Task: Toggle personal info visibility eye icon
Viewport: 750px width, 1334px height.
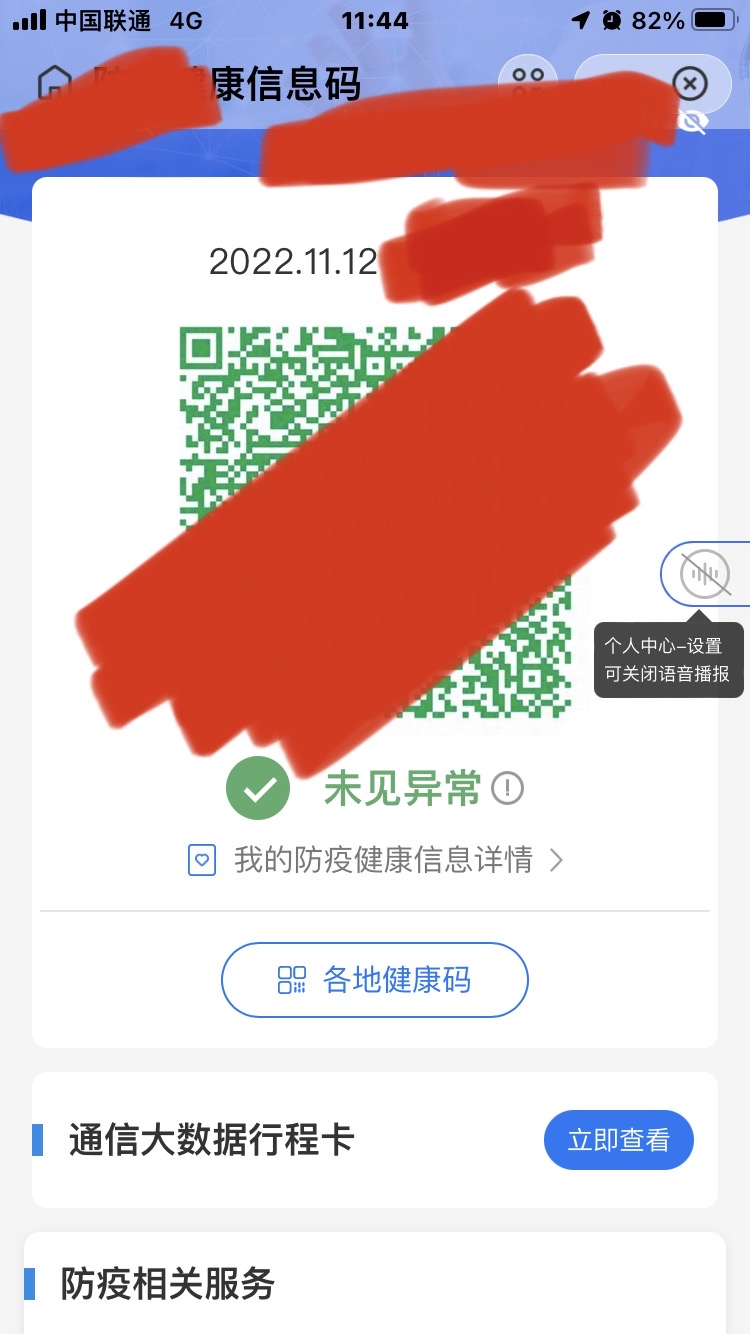Action: click(692, 122)
